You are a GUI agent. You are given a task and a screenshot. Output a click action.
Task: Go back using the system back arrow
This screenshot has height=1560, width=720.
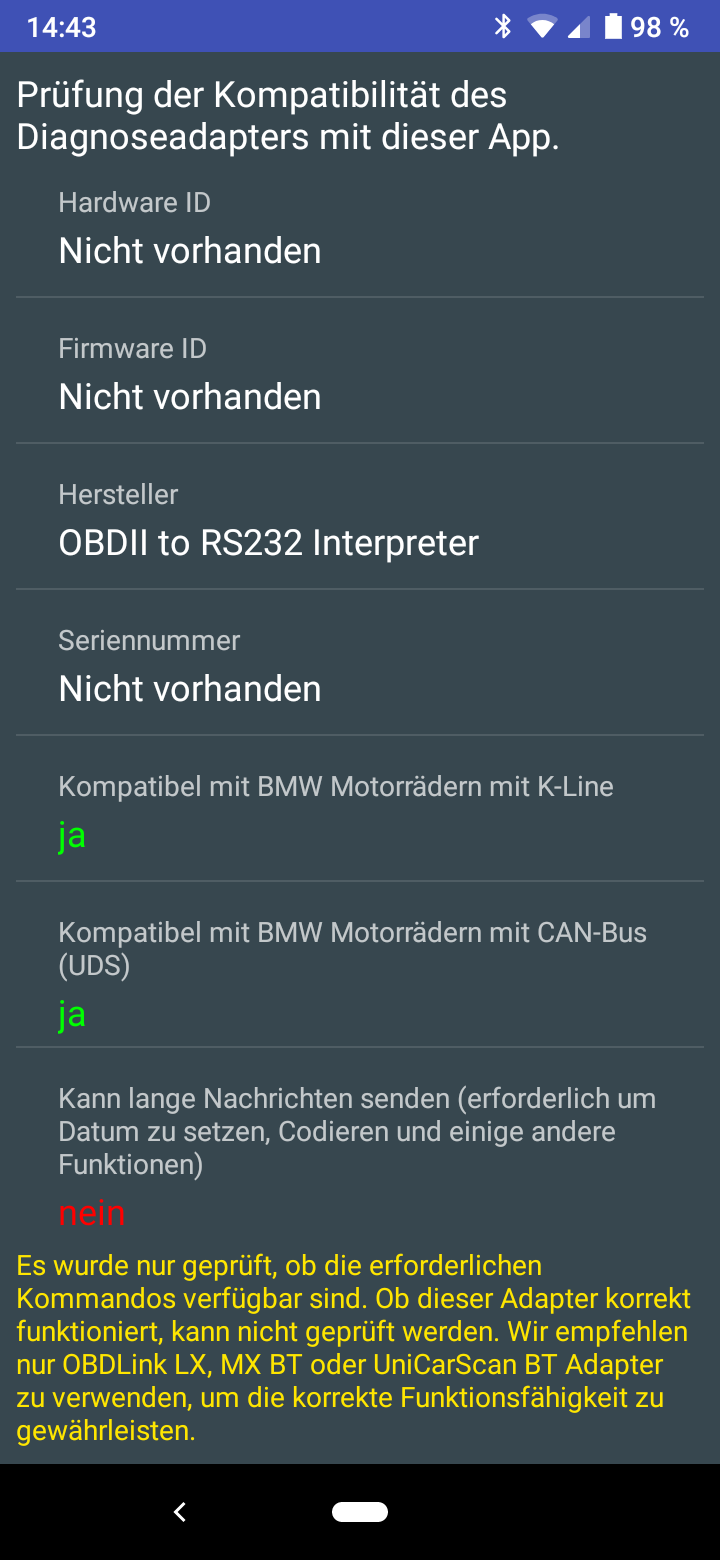click(180, 1512)
